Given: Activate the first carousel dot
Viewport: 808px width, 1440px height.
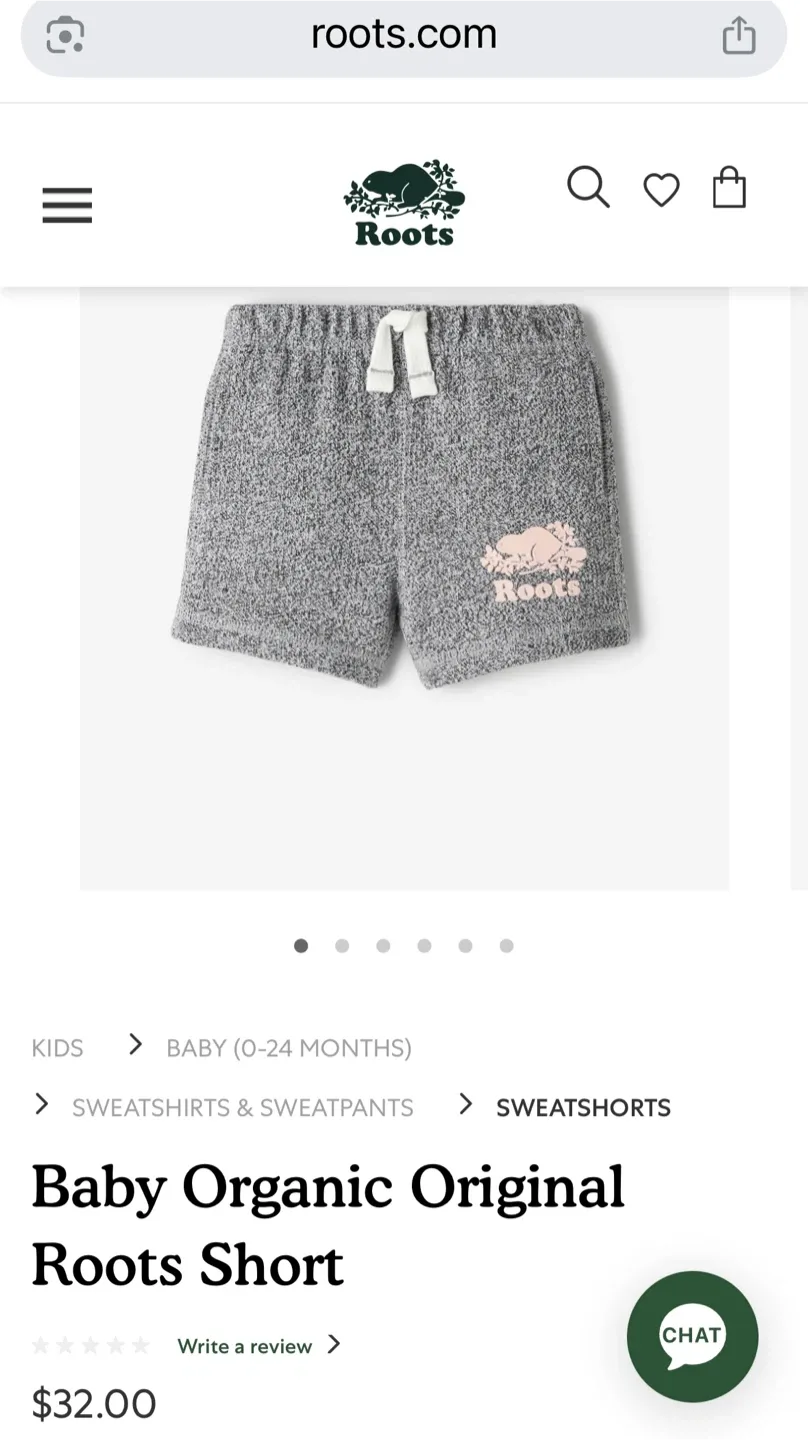Looking at the screenshot, I should pos(301,945).
